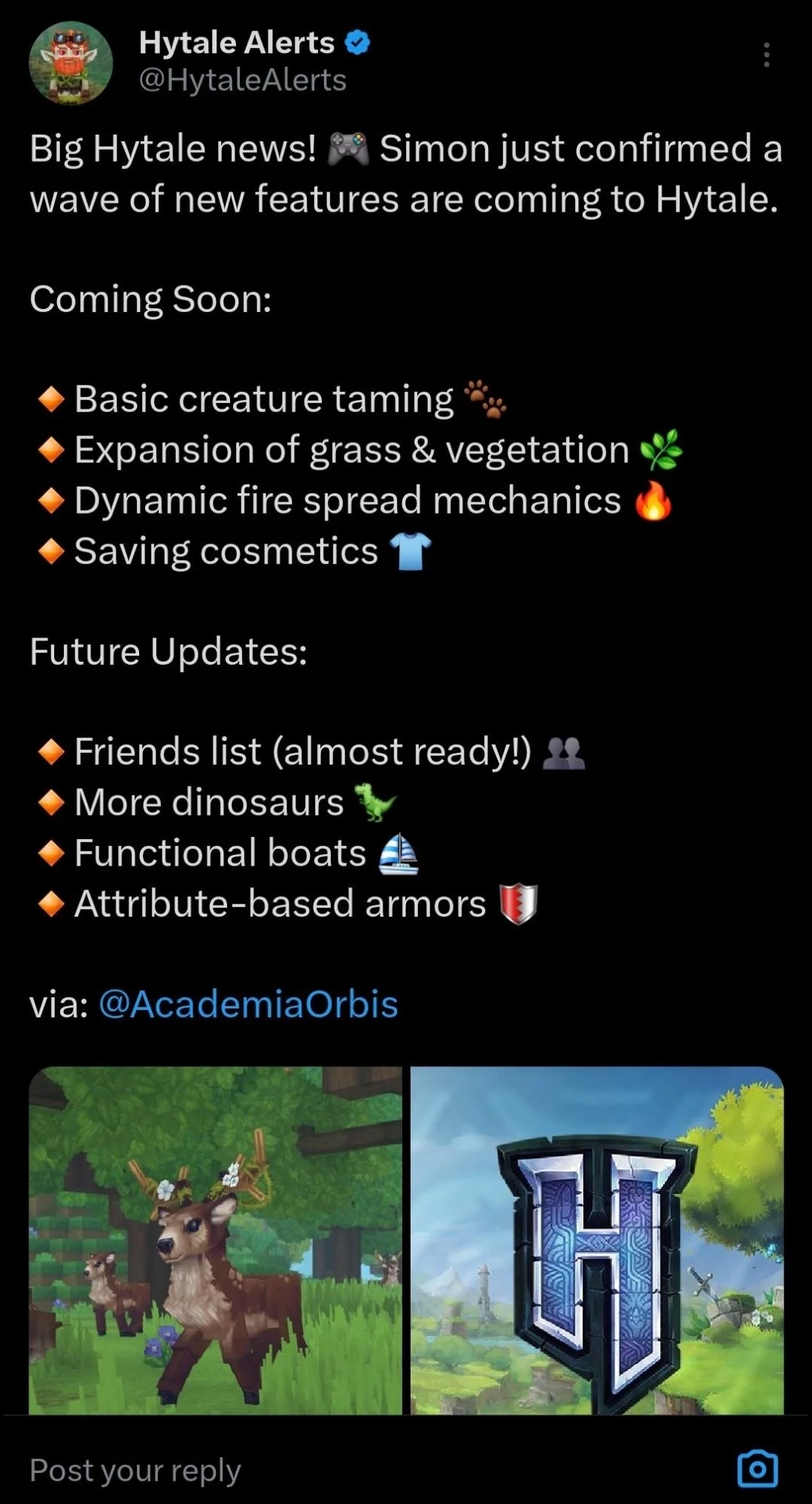Image resolution: width=812 pixels, height=1504 pixels.
Task: Open the post's three-dot overflow menu
Action: click(766, 55)
